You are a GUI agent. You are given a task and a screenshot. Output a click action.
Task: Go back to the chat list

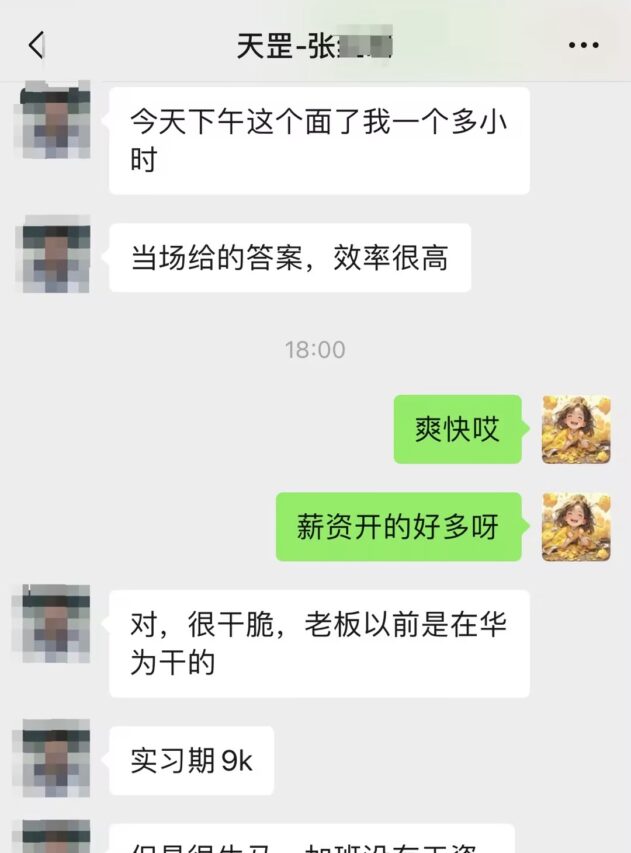click(x=36, y=45)
